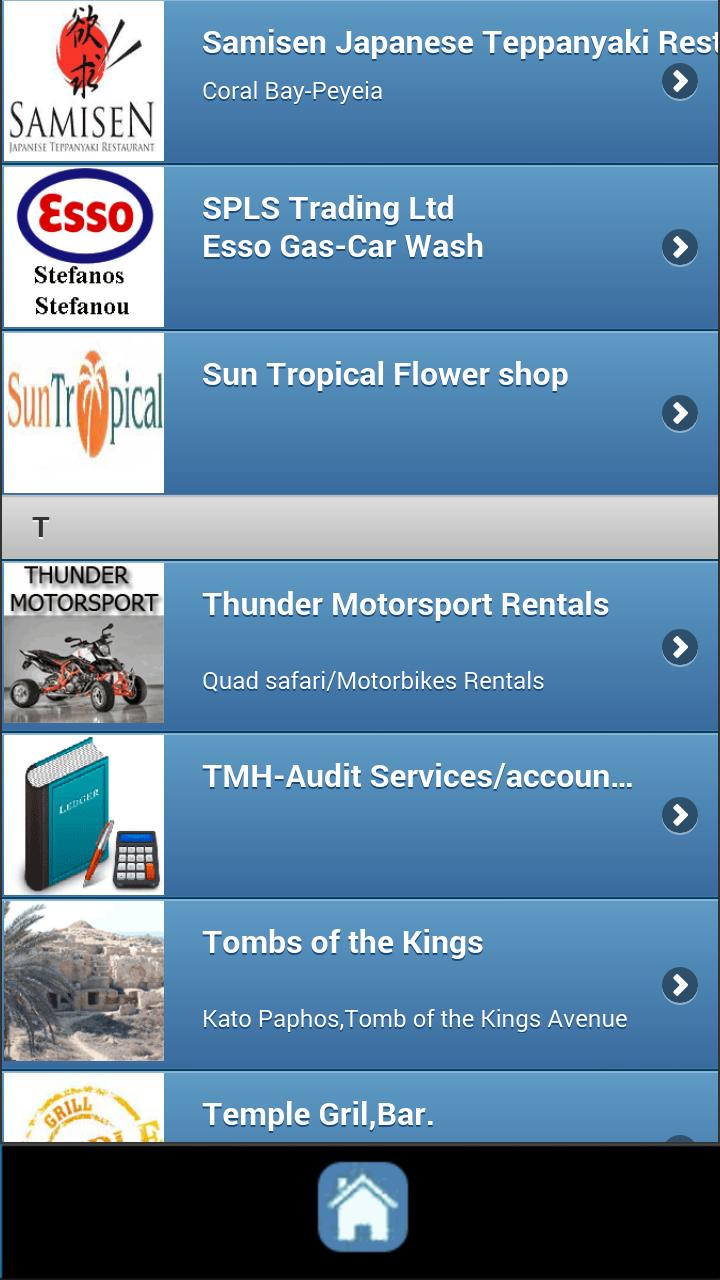Expand the Samisen Japanese Teppanyaki entry arrow
720x1280 pixels.
click(680, 80)
